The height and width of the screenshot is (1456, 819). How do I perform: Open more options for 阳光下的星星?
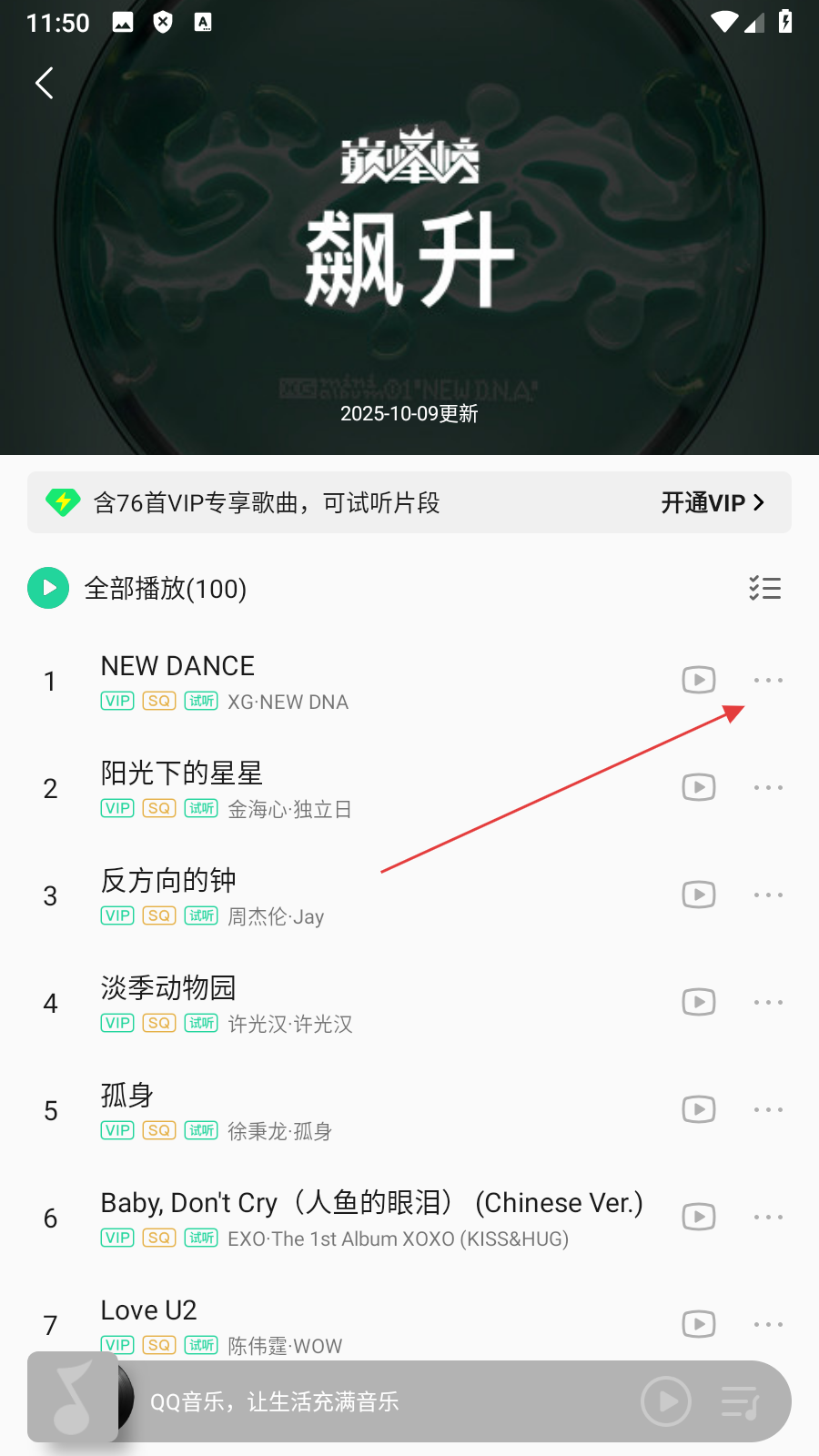point(768,788)
